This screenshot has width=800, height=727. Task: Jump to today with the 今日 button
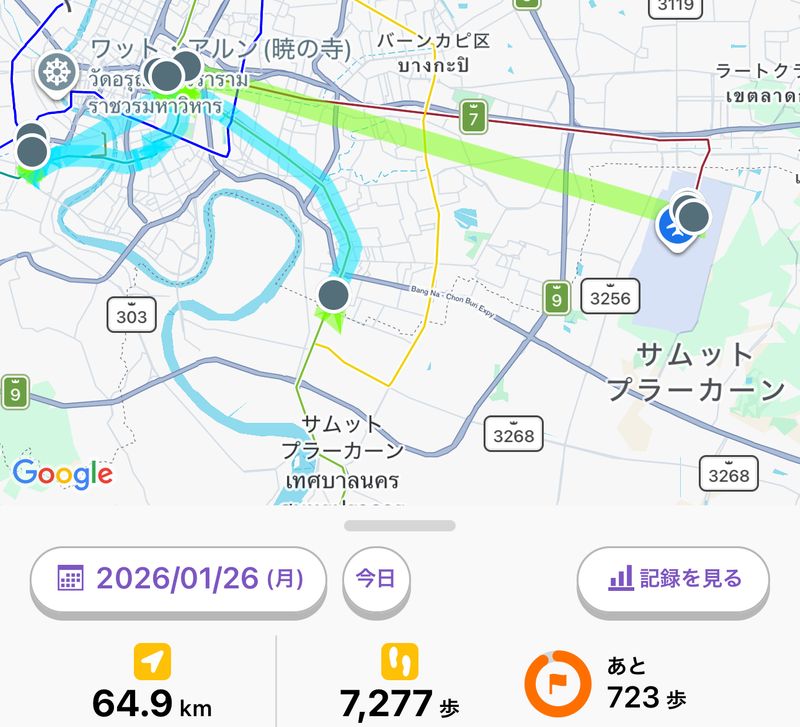point(376,578)
